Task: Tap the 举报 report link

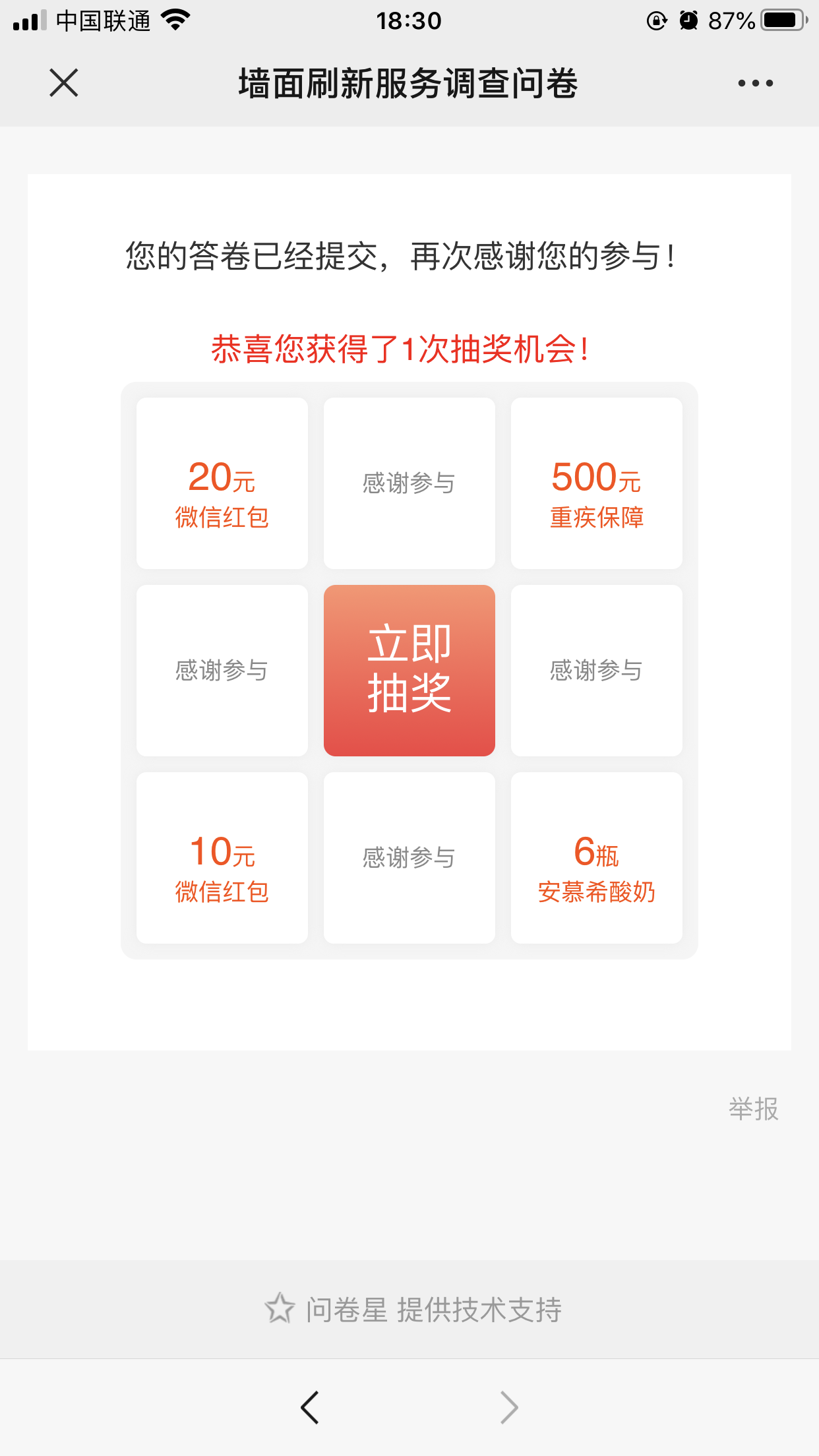Action: pos(753,1109)
